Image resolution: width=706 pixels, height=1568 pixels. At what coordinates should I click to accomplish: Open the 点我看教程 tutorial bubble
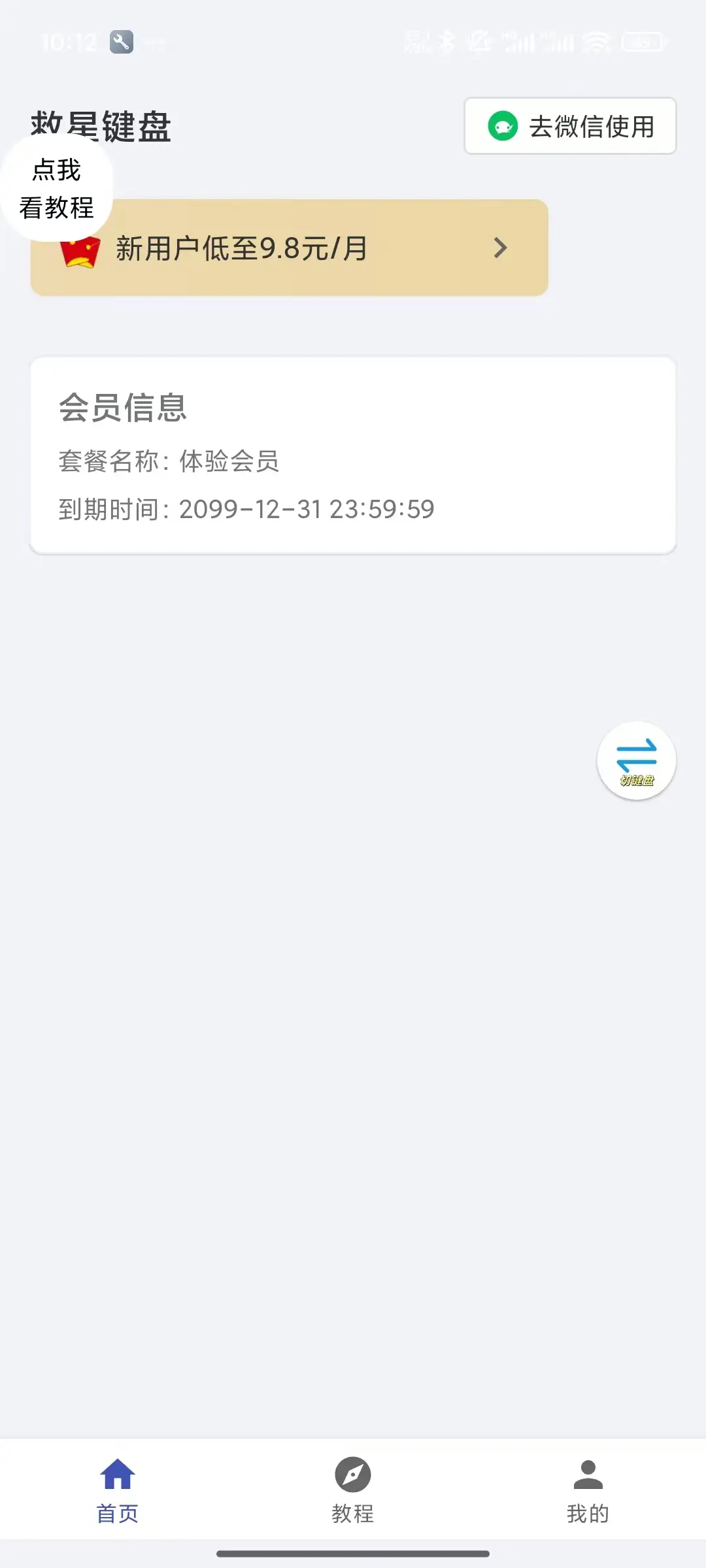tap(56, 188)
